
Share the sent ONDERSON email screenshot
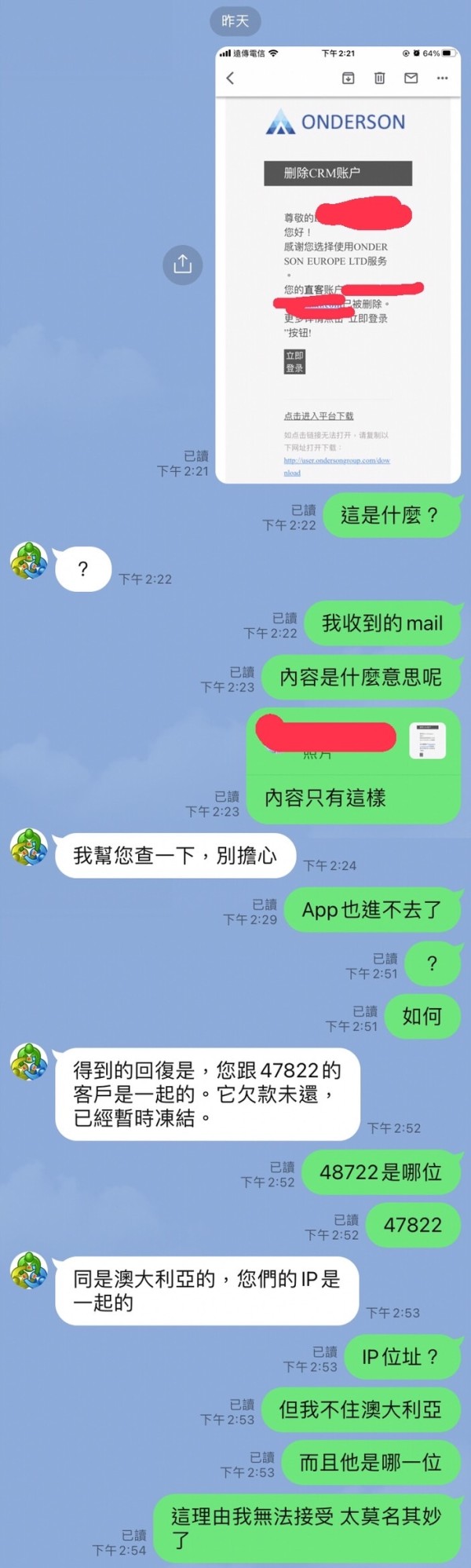182,265
